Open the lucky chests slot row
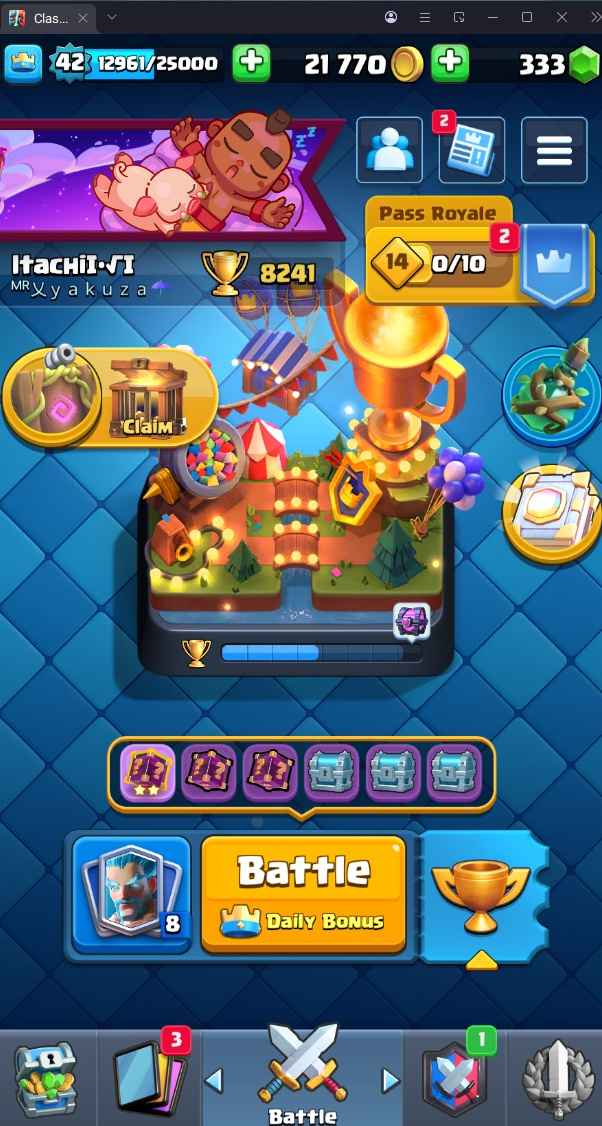Screen dimensions: 602x1126 click(301, 773)
